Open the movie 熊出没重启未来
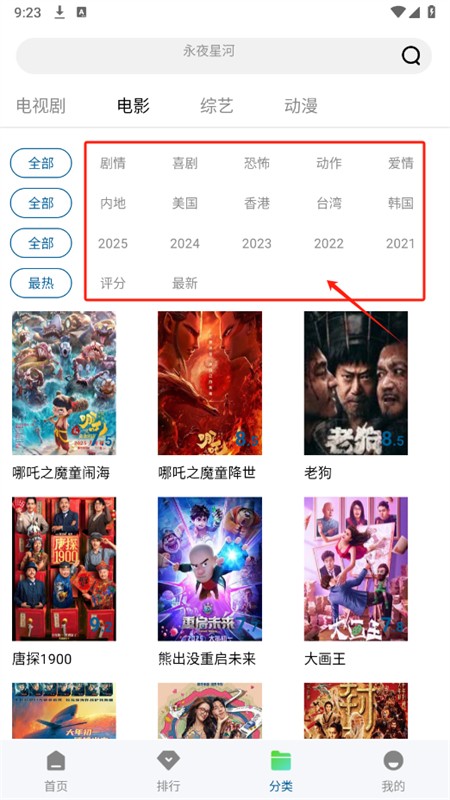This screenshot has height=800, width=450. coord(210,582)
